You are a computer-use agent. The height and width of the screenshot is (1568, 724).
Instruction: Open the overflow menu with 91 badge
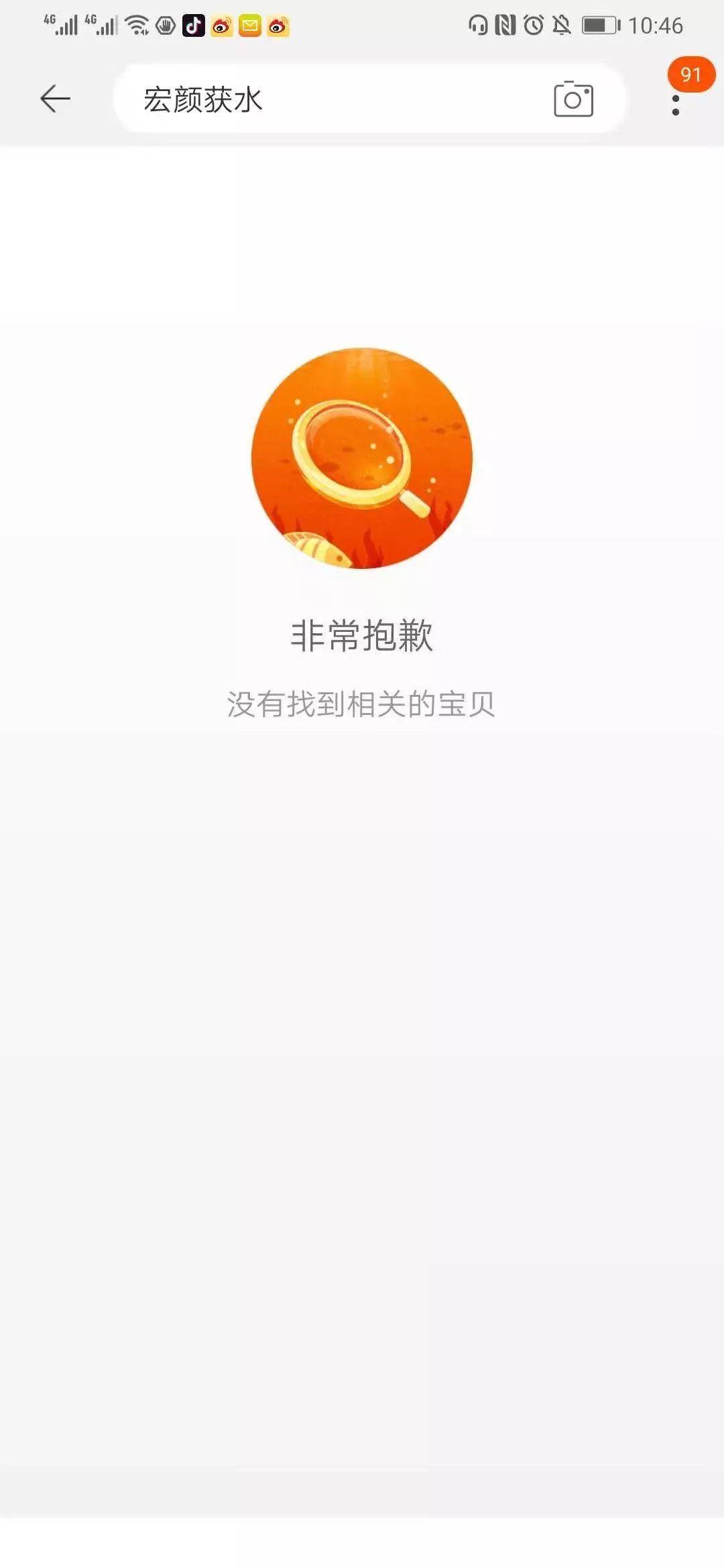676,105
